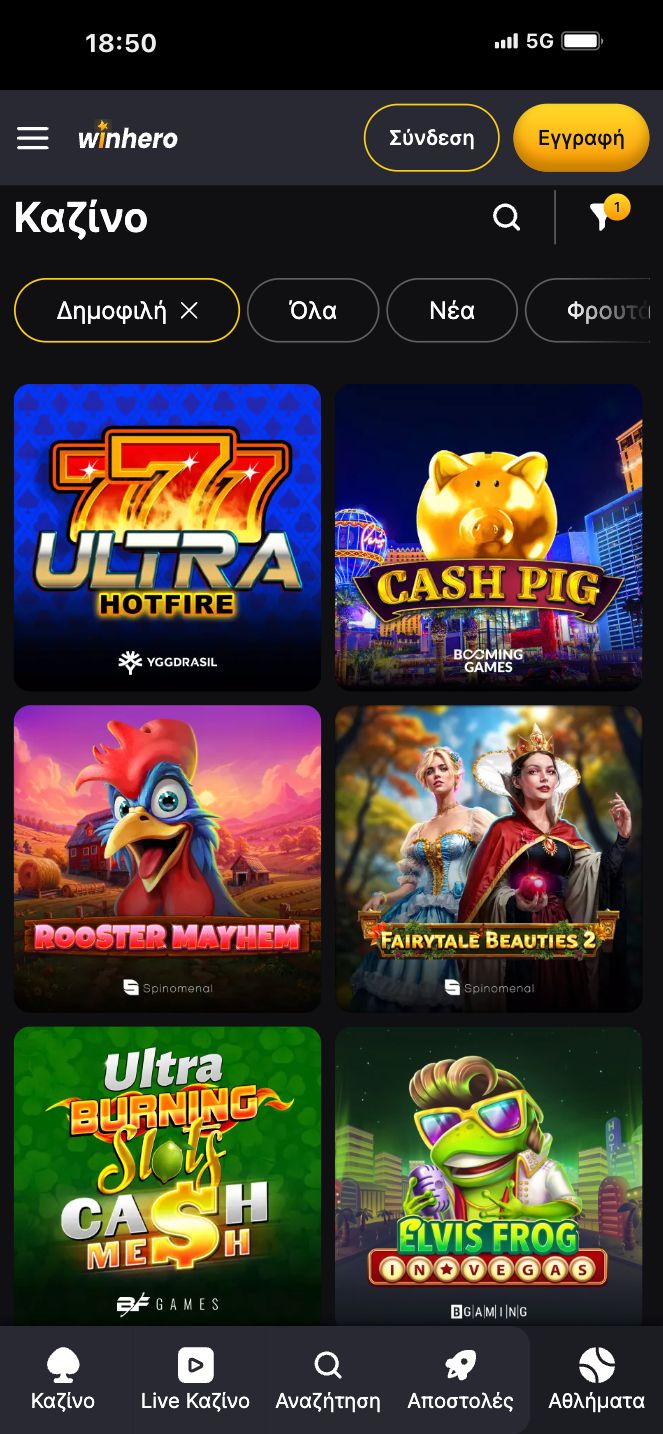Viewport: 663px width, 1434px height.
Task: Open Elvis Frog in Vegas game
Action: tap(488, 1175)
